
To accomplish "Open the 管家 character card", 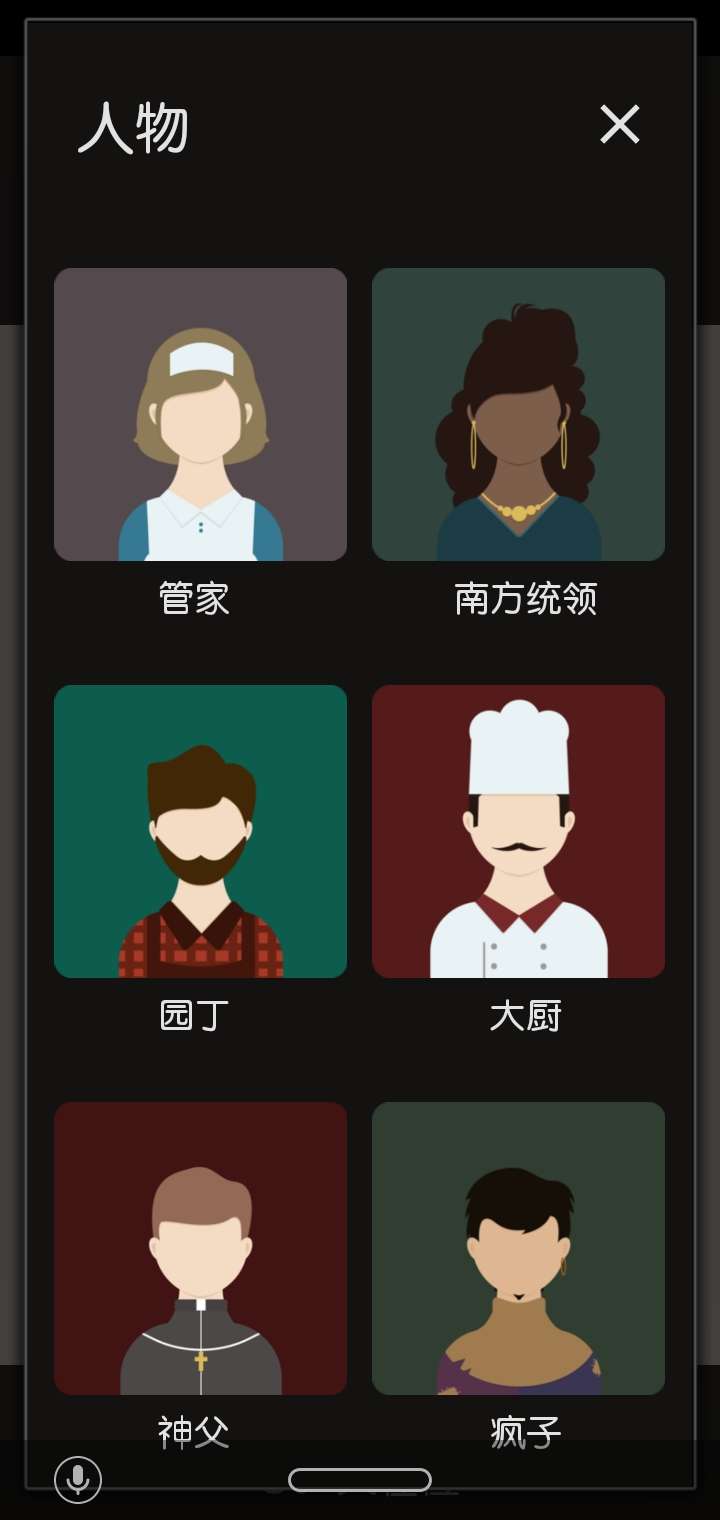I will click(200, 414).
